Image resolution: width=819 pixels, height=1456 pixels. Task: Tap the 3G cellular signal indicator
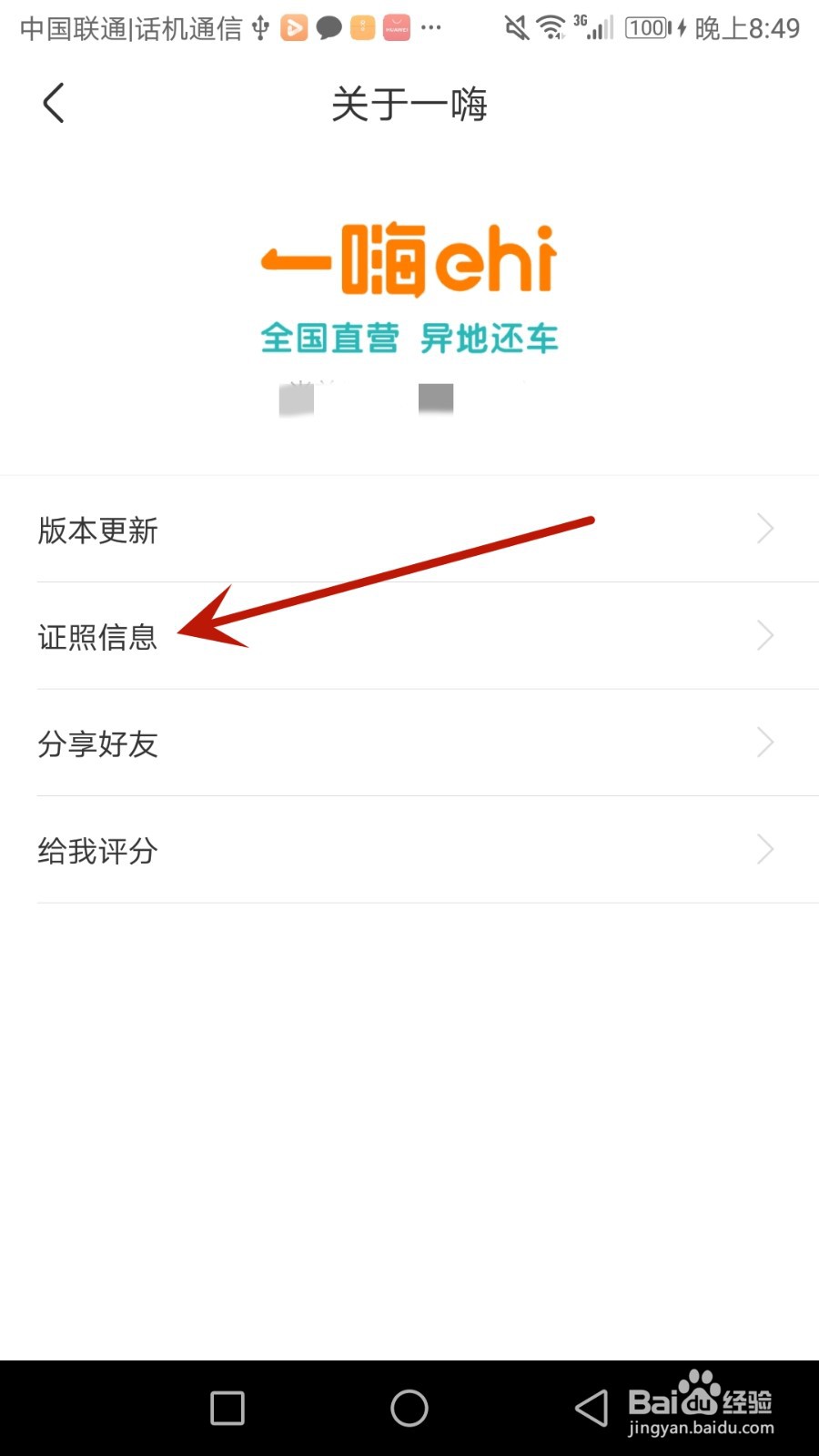592,27
